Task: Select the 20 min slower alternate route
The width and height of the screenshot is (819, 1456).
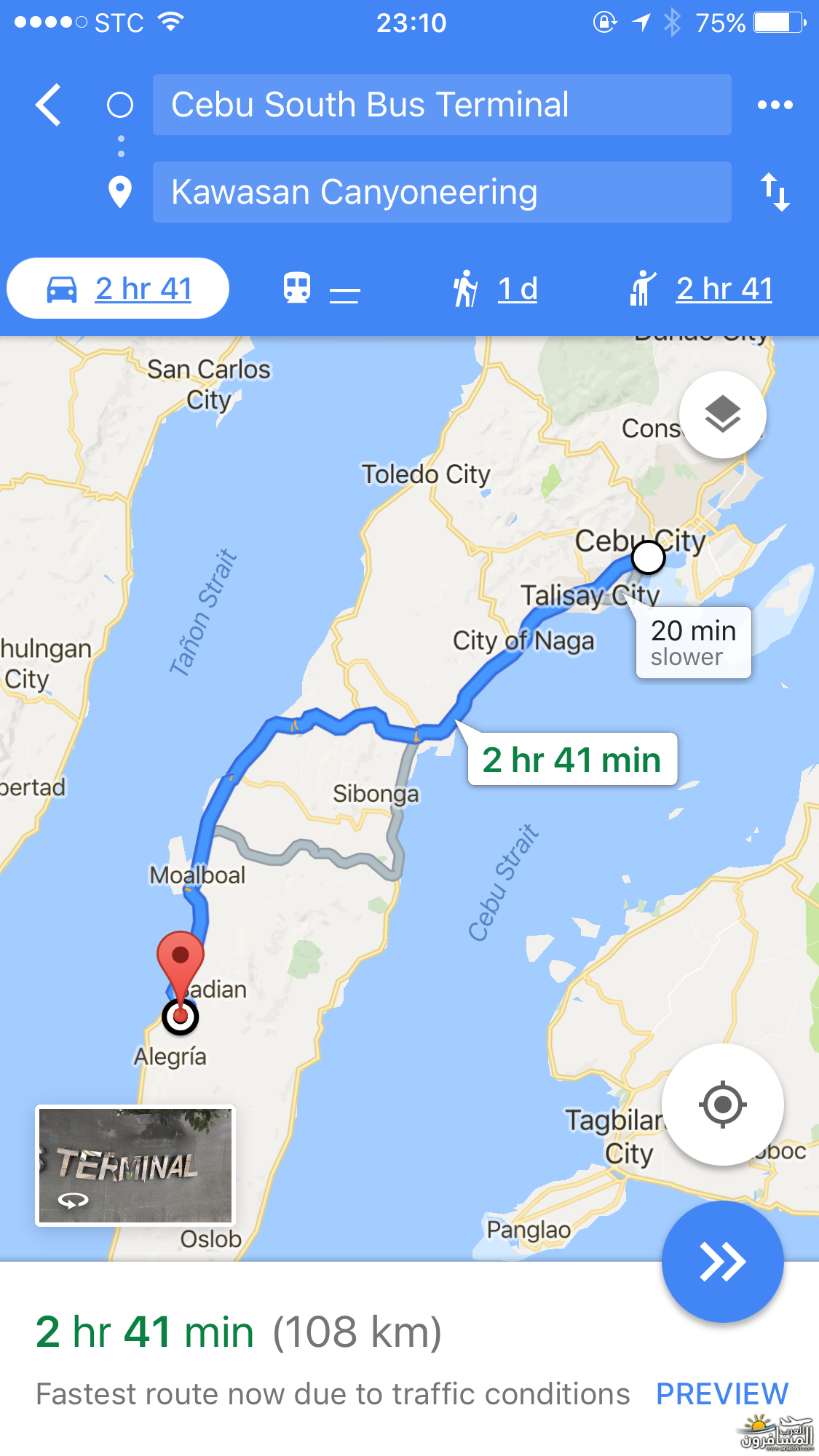Action: (693, 643)
